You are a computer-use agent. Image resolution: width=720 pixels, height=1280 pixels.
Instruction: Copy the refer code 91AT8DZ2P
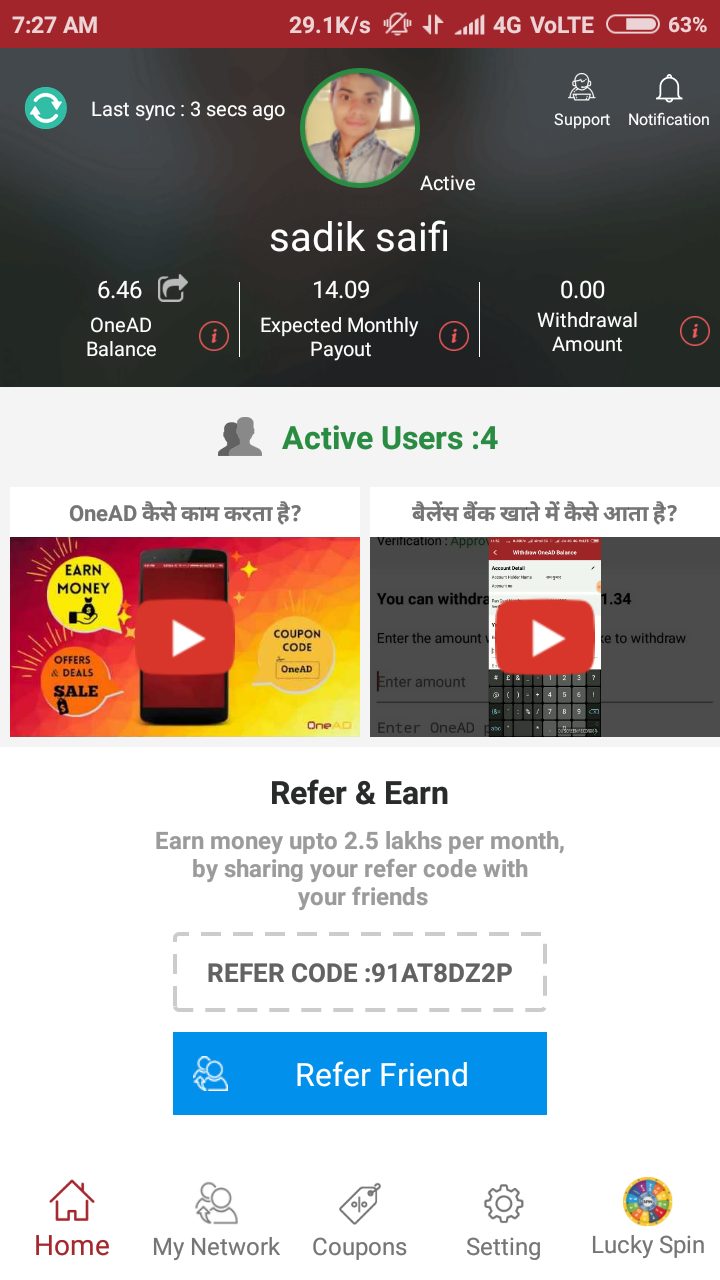point(360,973)
